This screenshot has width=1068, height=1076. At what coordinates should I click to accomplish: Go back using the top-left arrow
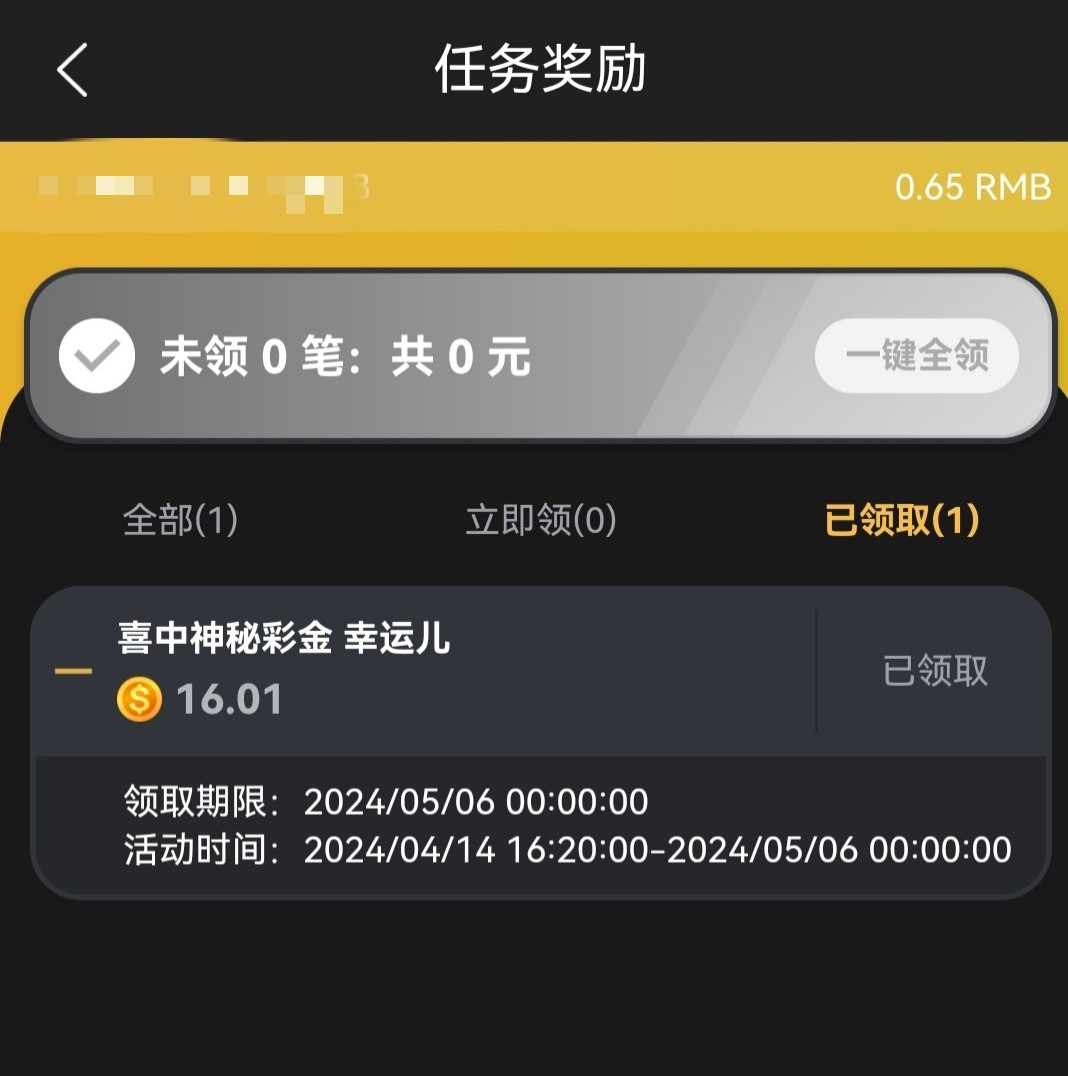tap(72, 70)
